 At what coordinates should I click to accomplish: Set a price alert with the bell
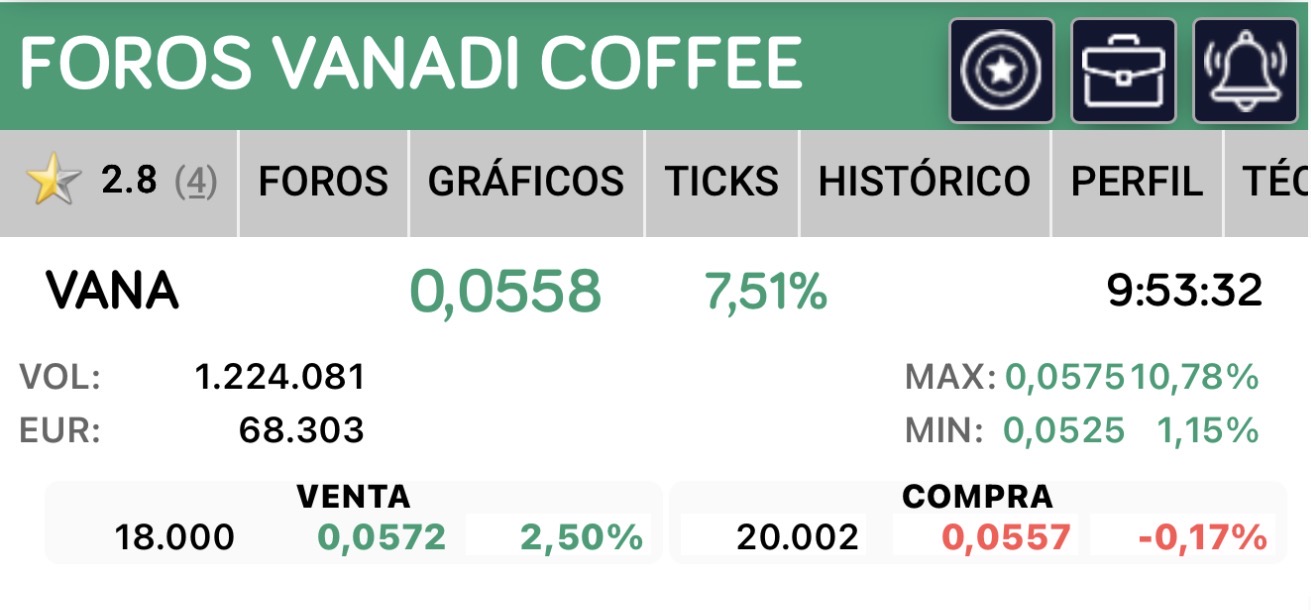click(1245, 71)
